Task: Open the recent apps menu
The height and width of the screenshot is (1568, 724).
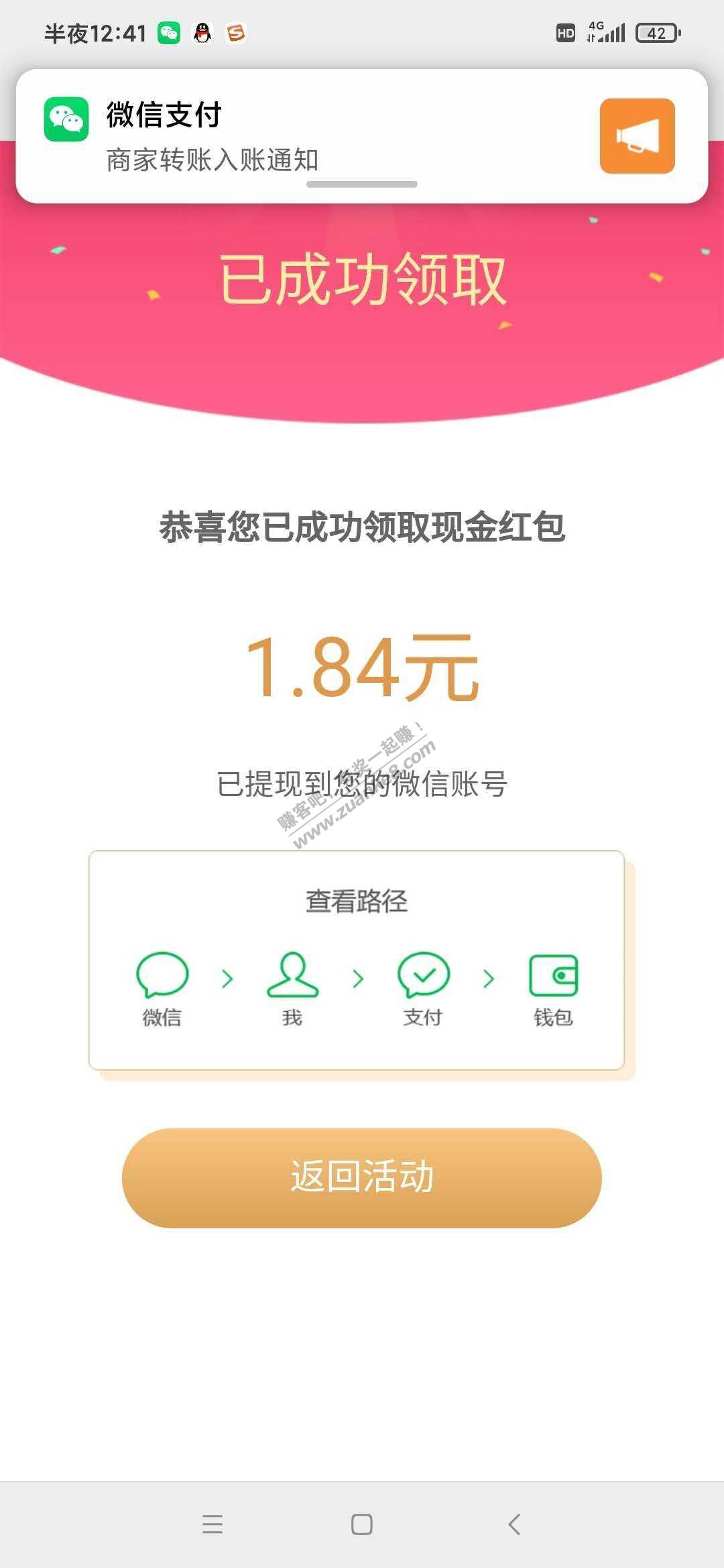Action: (212, 1524)
